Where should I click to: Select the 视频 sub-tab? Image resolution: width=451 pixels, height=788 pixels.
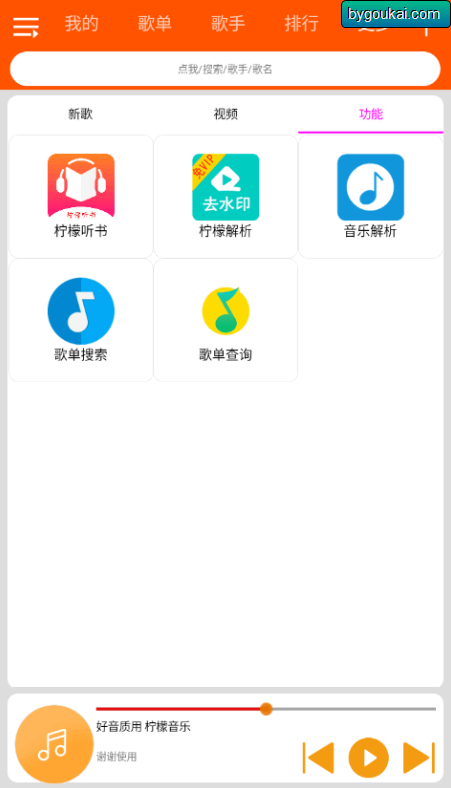point(226,114)
